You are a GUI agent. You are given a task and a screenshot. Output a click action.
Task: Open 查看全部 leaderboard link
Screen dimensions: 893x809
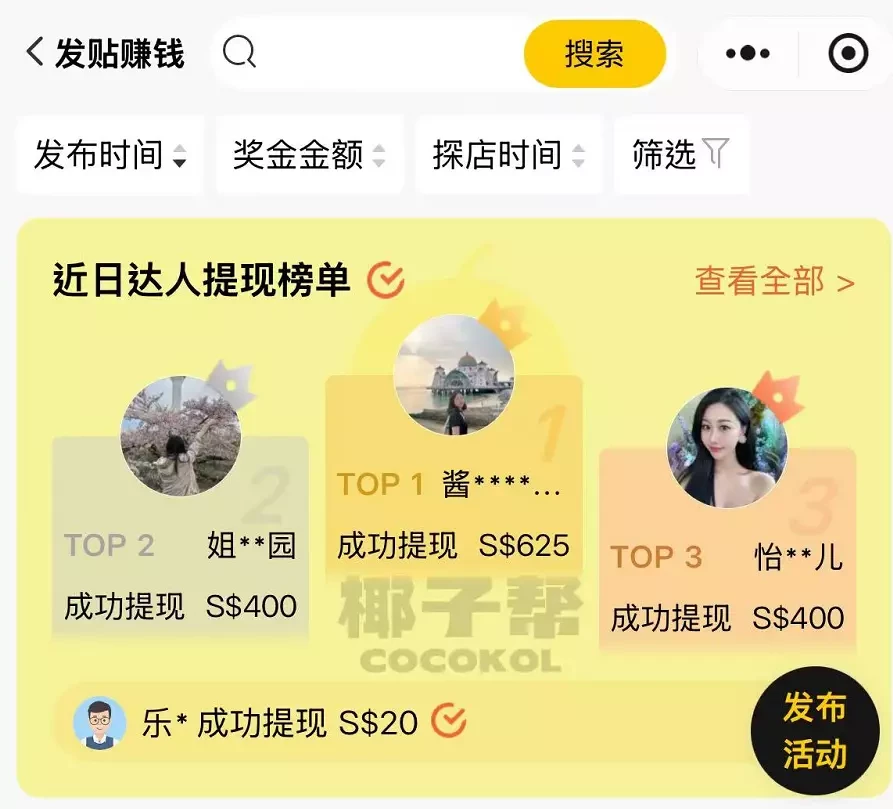coord(774,282)
